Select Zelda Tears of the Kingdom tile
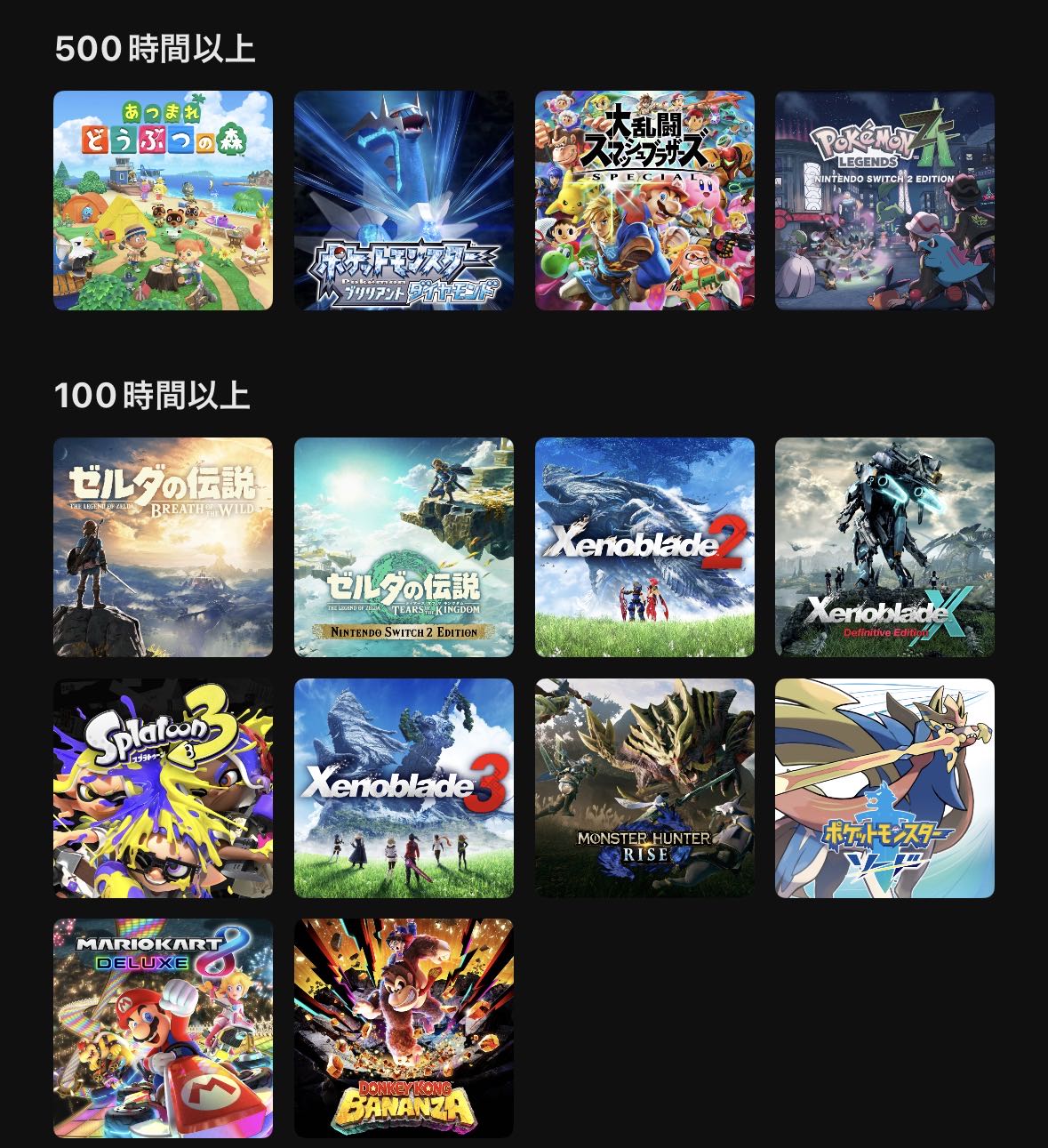This screenshot has width=1048, height=1148. tap(404, 547)
